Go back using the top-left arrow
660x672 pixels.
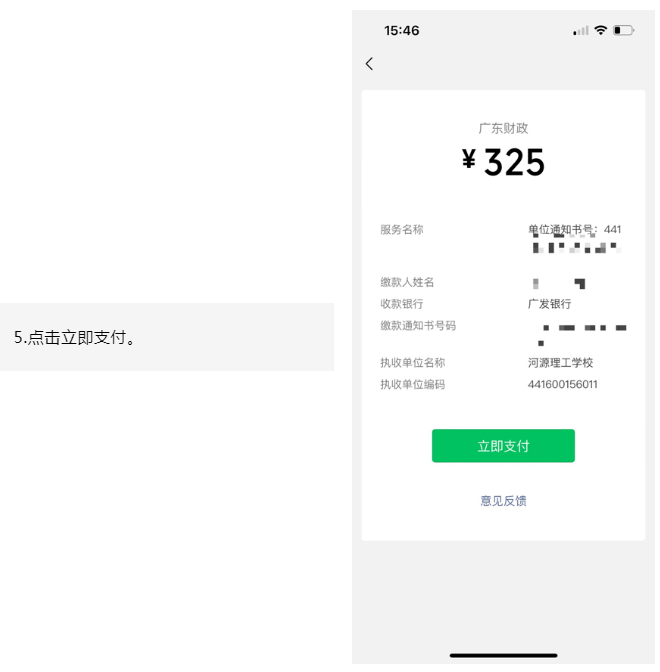(369, 64)
